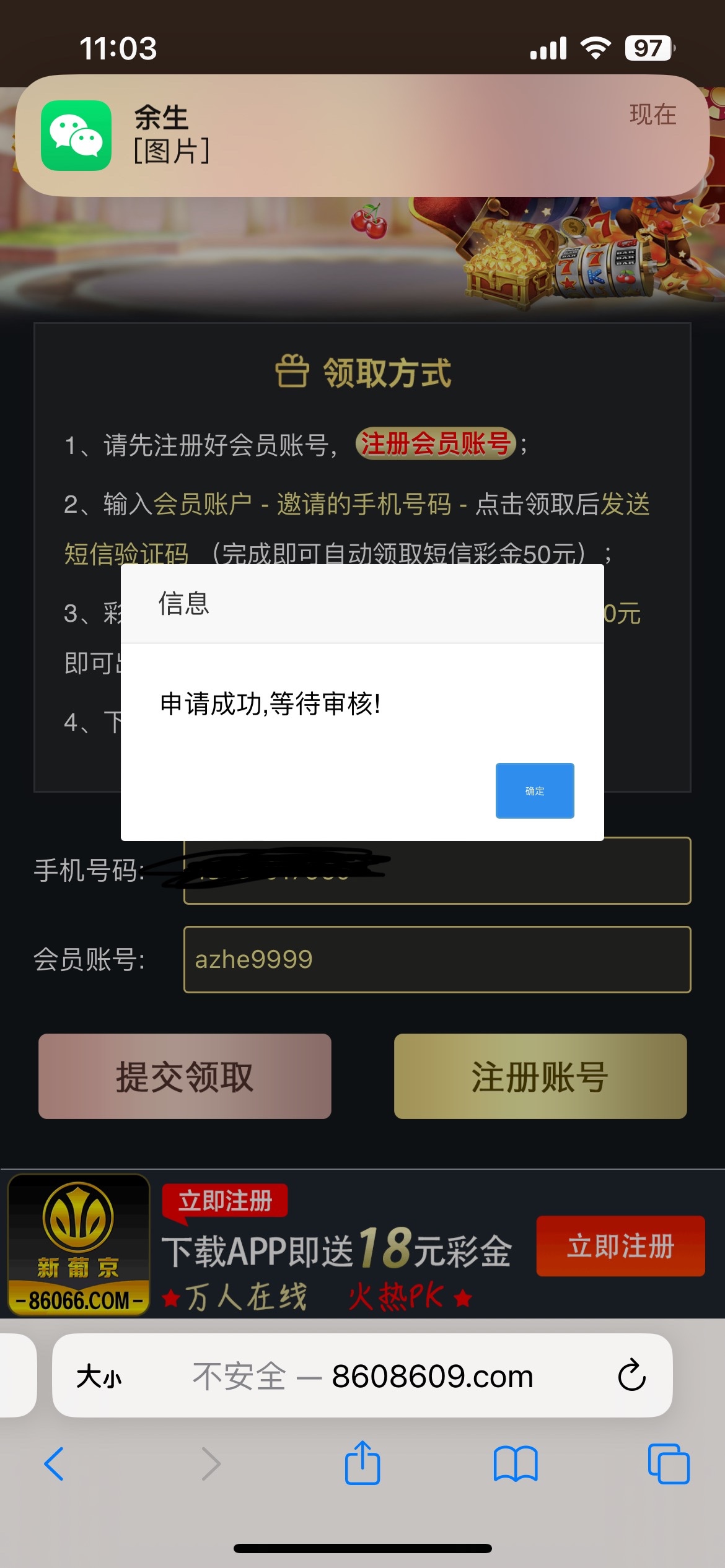Tap the red 立即注册 banner button
The width and height of the screenshot is (725, 1568).
(x=620, y=1247)
